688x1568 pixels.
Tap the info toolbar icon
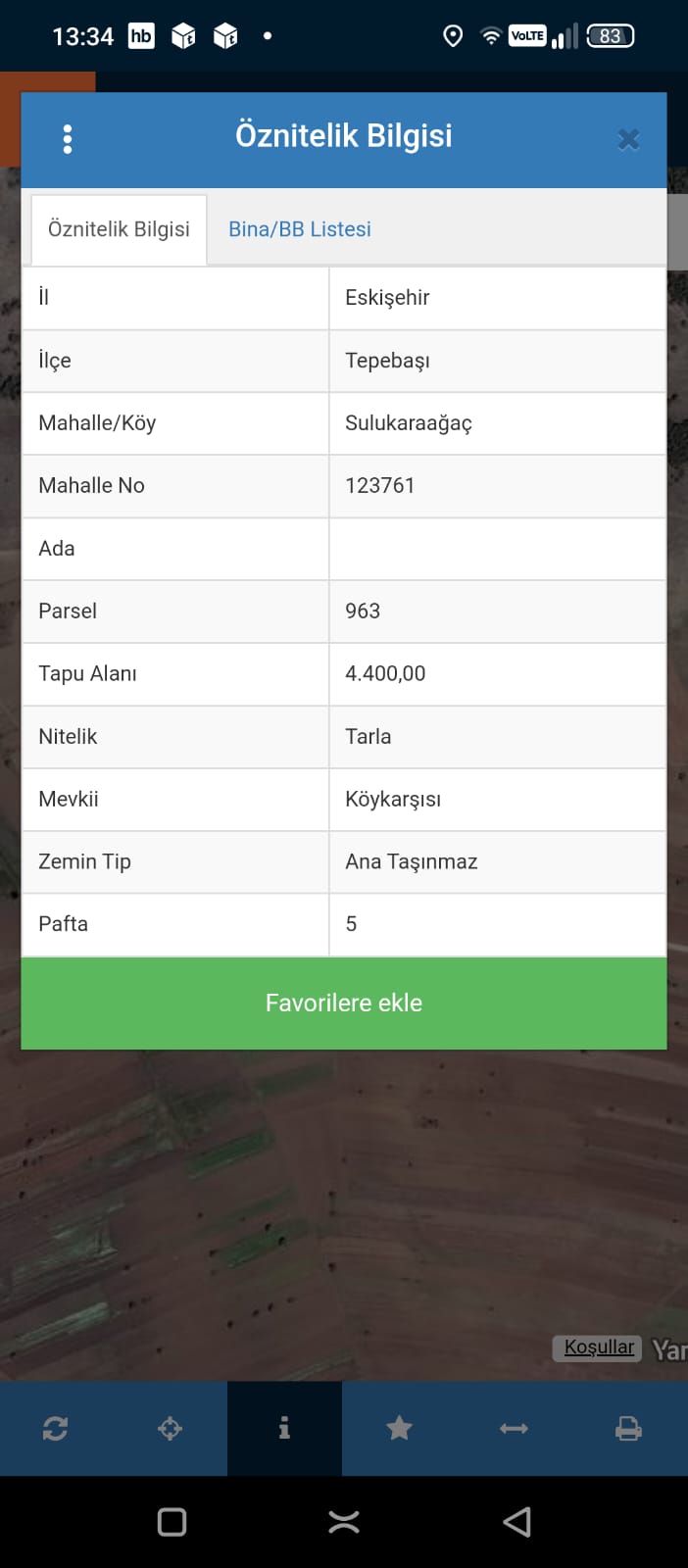284,1429
